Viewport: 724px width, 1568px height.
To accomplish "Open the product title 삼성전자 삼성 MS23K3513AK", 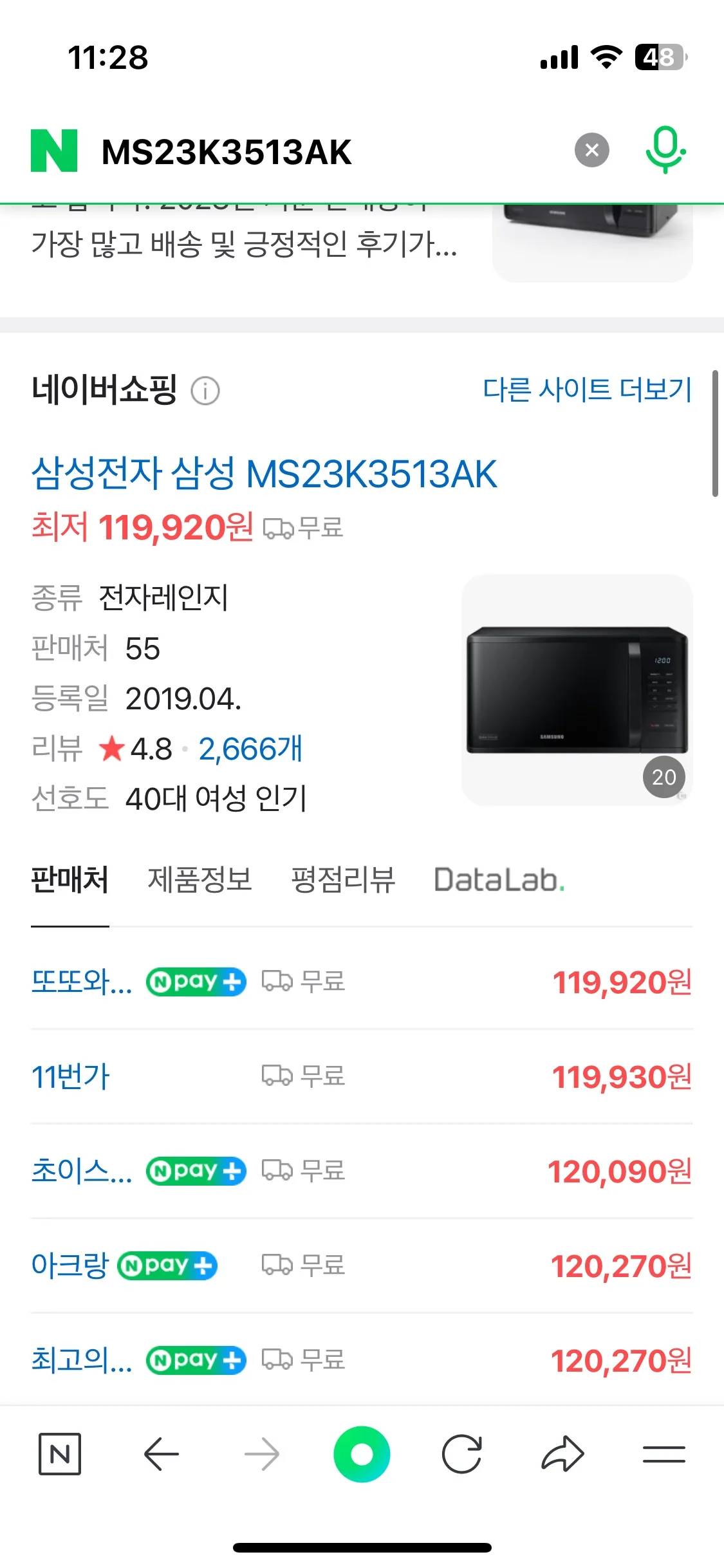I will (263, 476).
